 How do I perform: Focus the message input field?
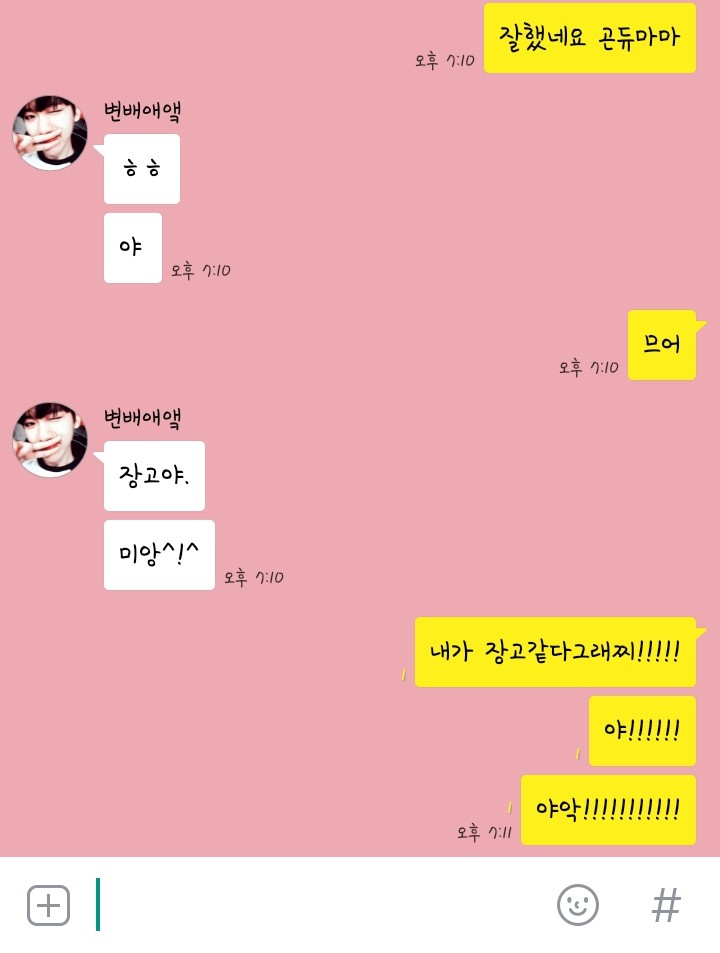(320, 905)
